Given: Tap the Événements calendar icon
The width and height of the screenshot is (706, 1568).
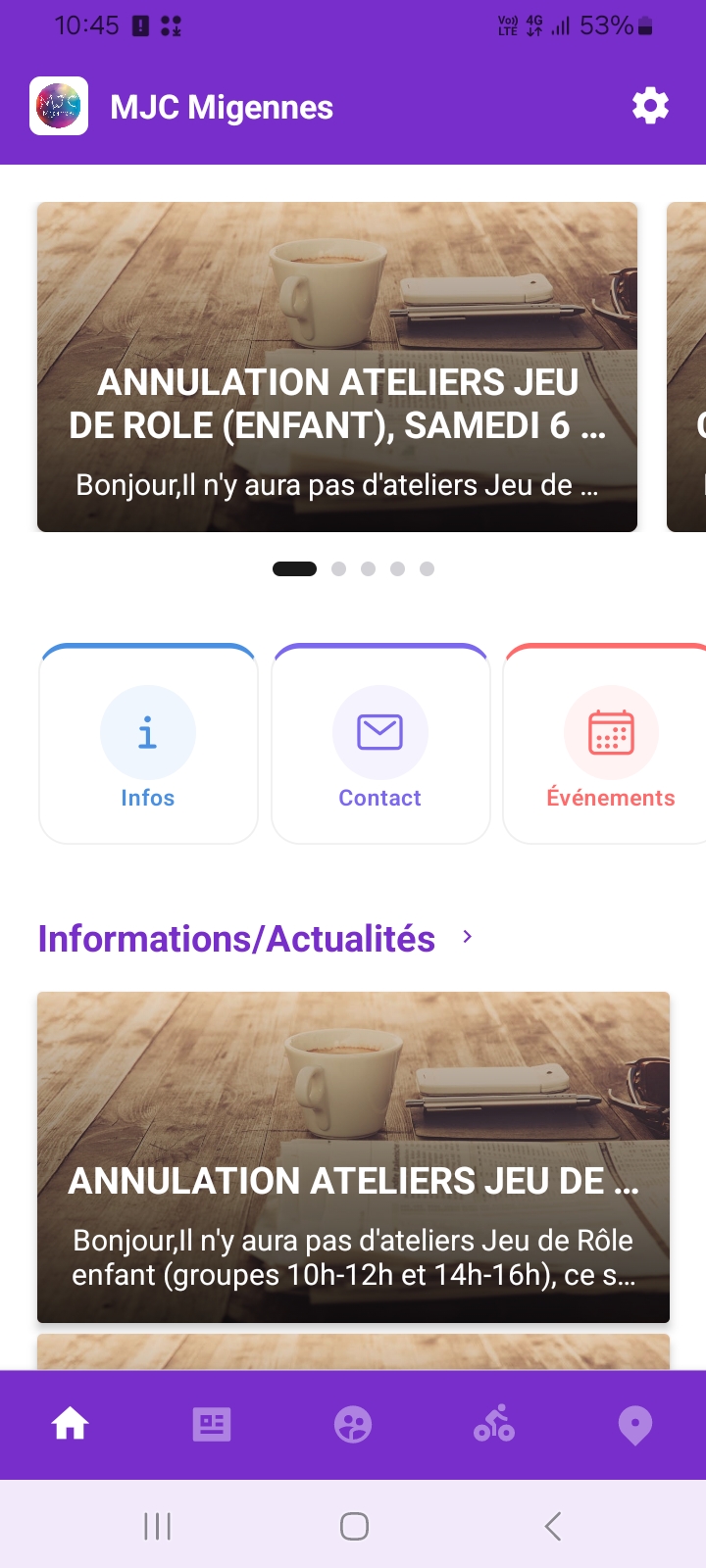Looking at the screenshot, I should coord(612,732).
